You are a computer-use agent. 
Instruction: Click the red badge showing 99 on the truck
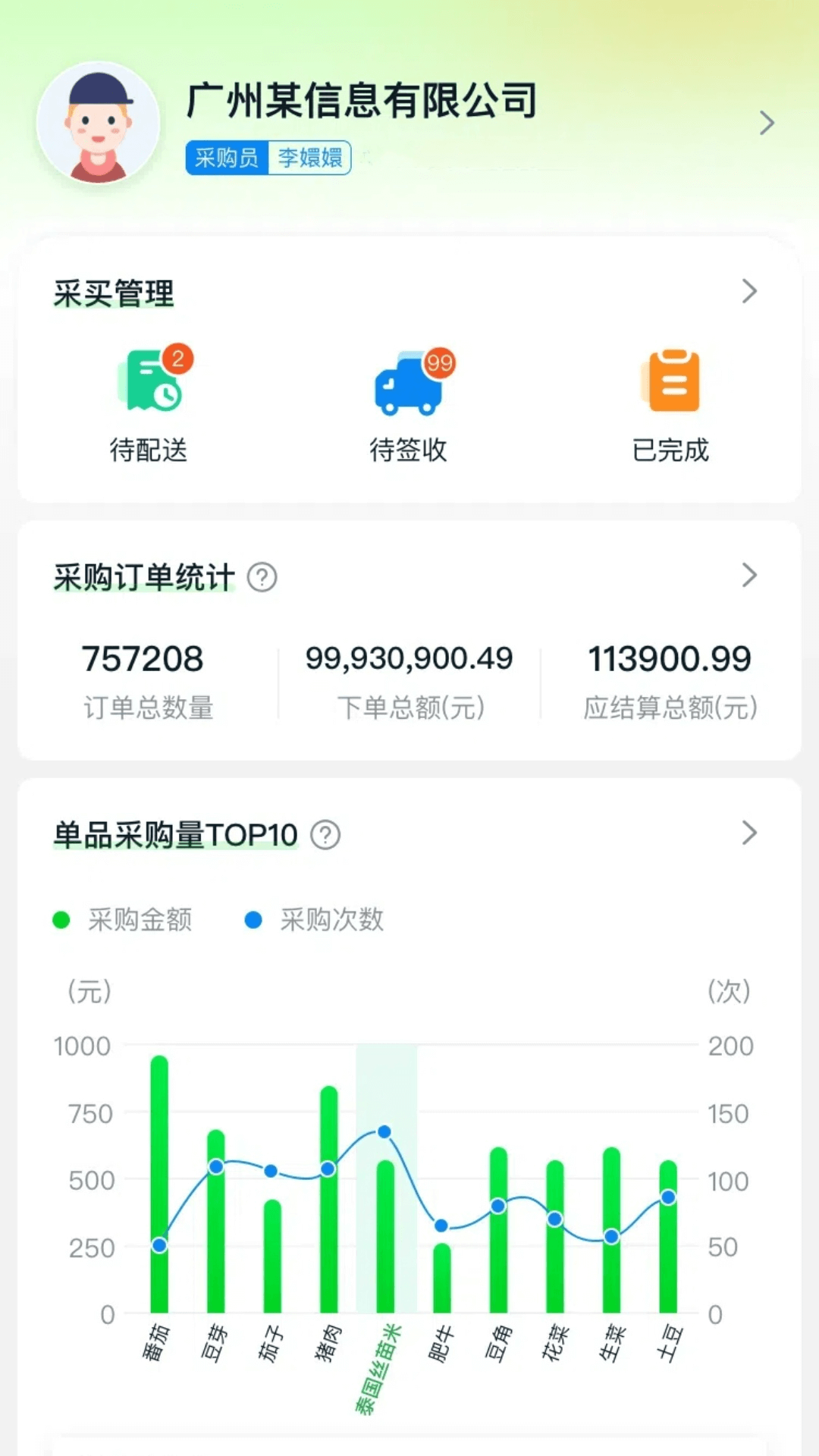pyautogui.click(x=440, y=362)
